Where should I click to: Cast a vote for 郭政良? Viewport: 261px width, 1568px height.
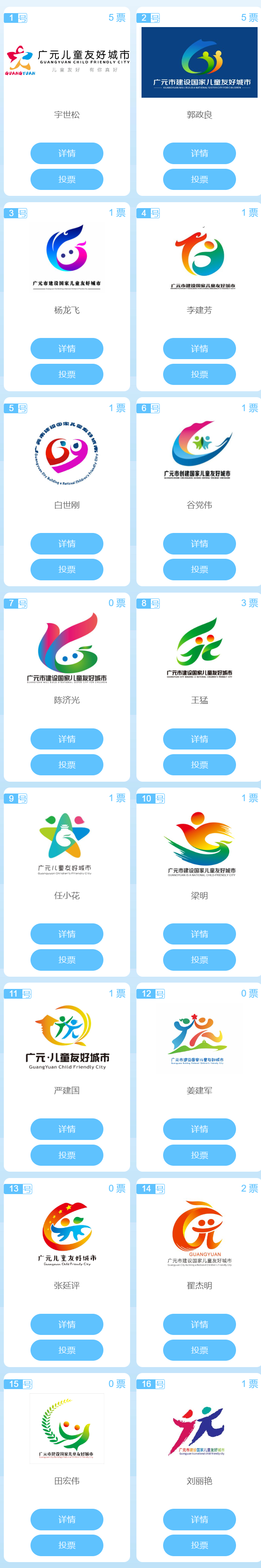[x=199, y=179]
